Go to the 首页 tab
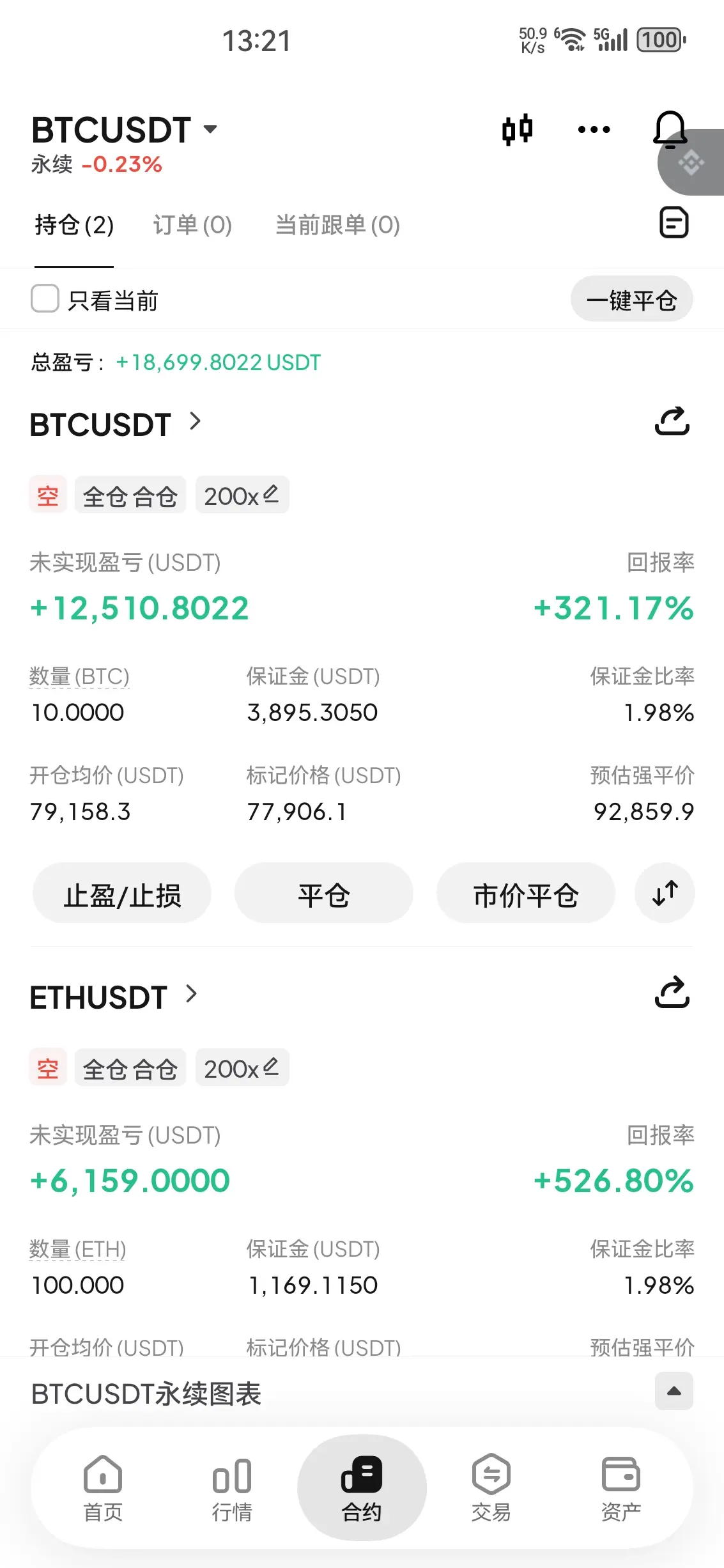The image size is (724, 1568). 103,1489
